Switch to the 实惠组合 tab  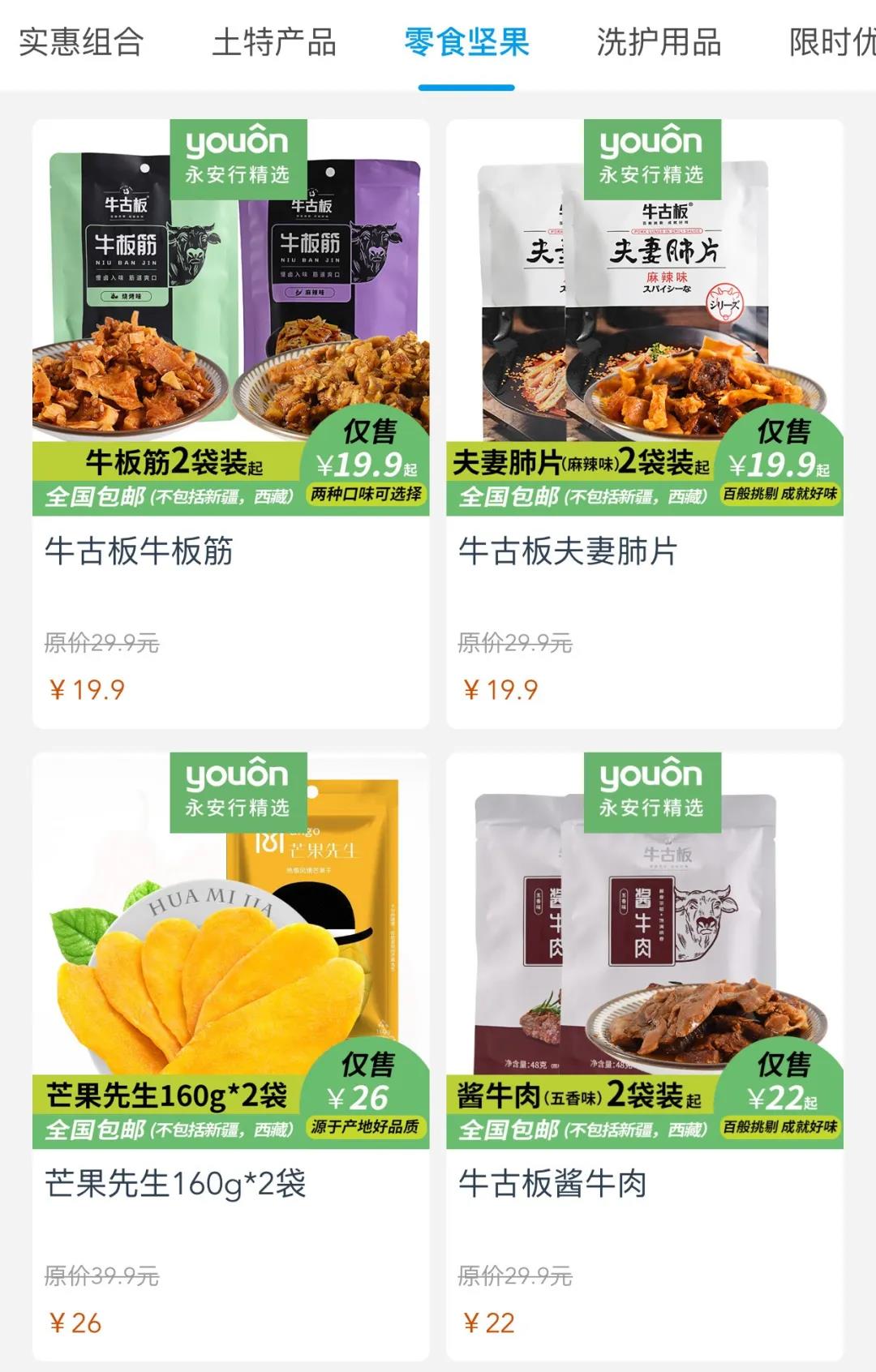tap(81, 42)
